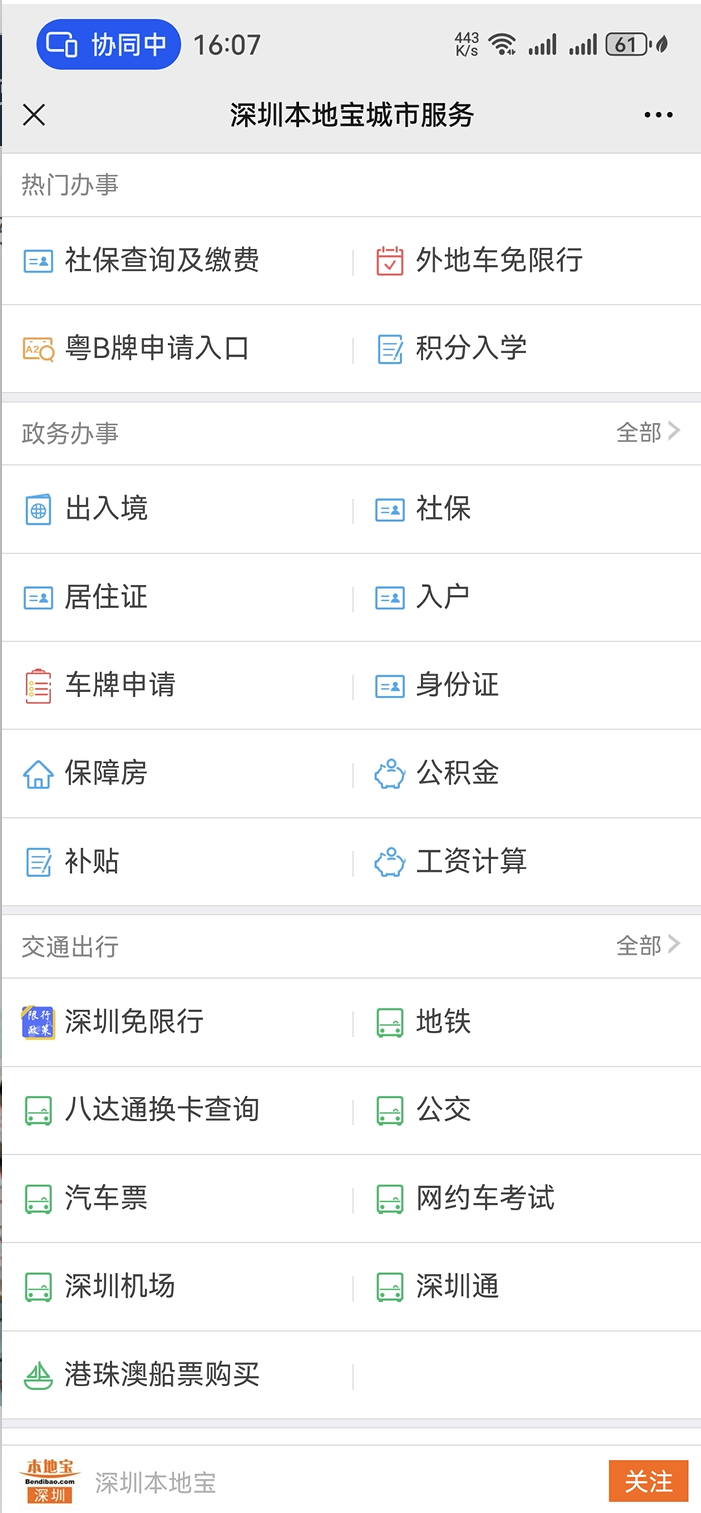Viewport: 701px width, 1513px height.
Task: Select 粤B牌申请入口
Action: [x=177, y=349]
